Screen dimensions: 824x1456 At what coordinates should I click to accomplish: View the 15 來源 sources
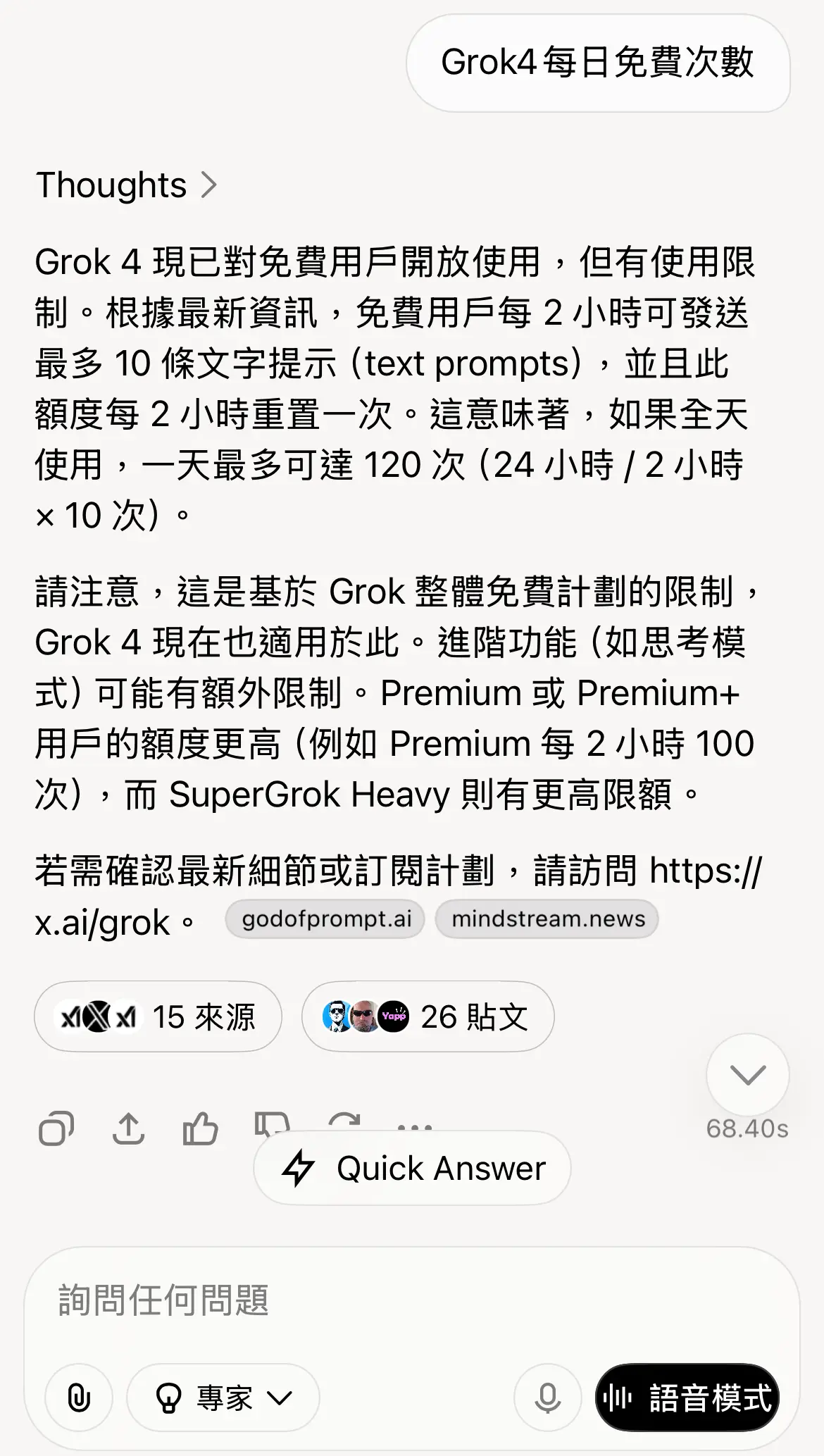158,1016
